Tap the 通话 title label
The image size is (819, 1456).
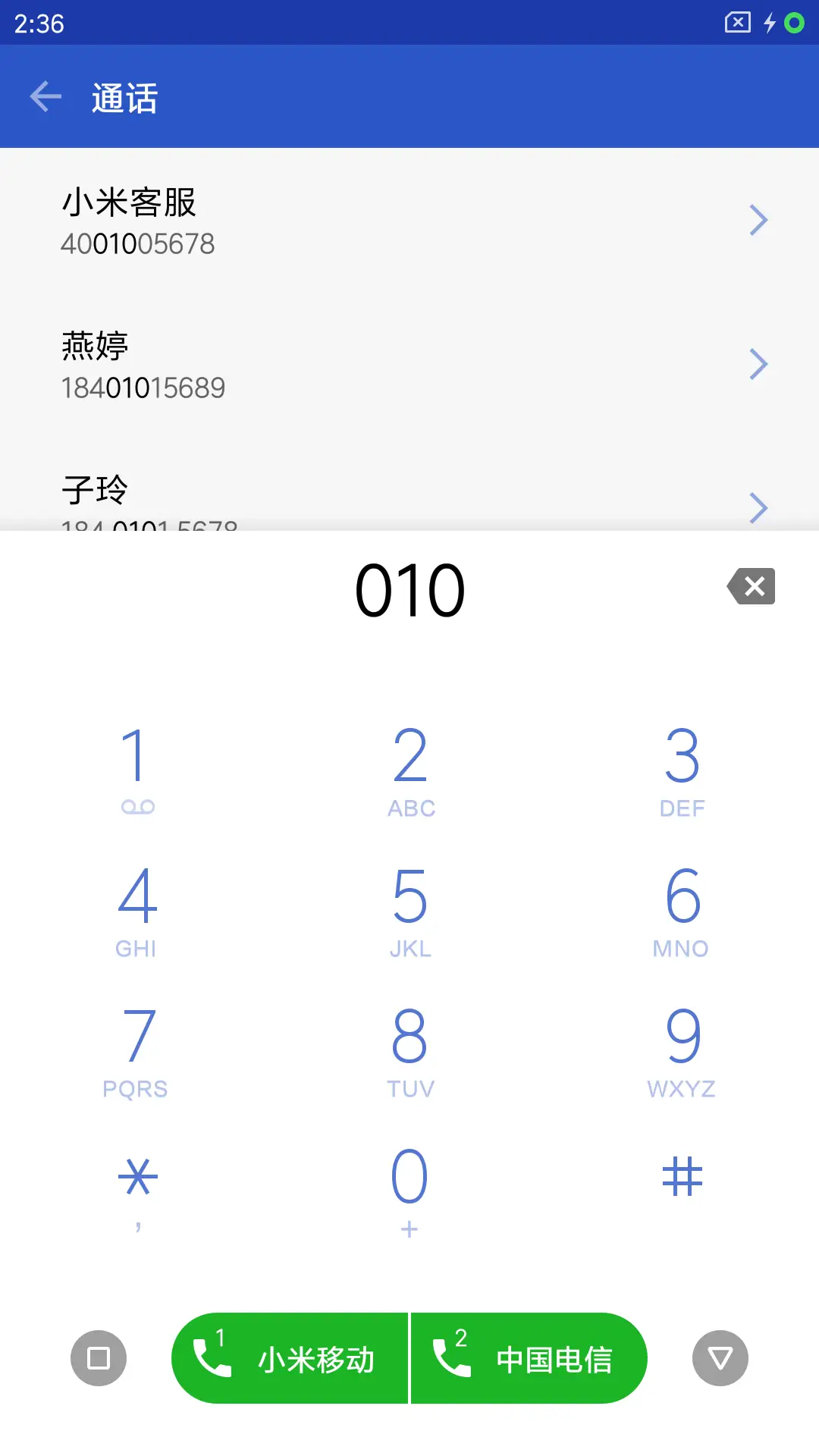click(124, 97)
